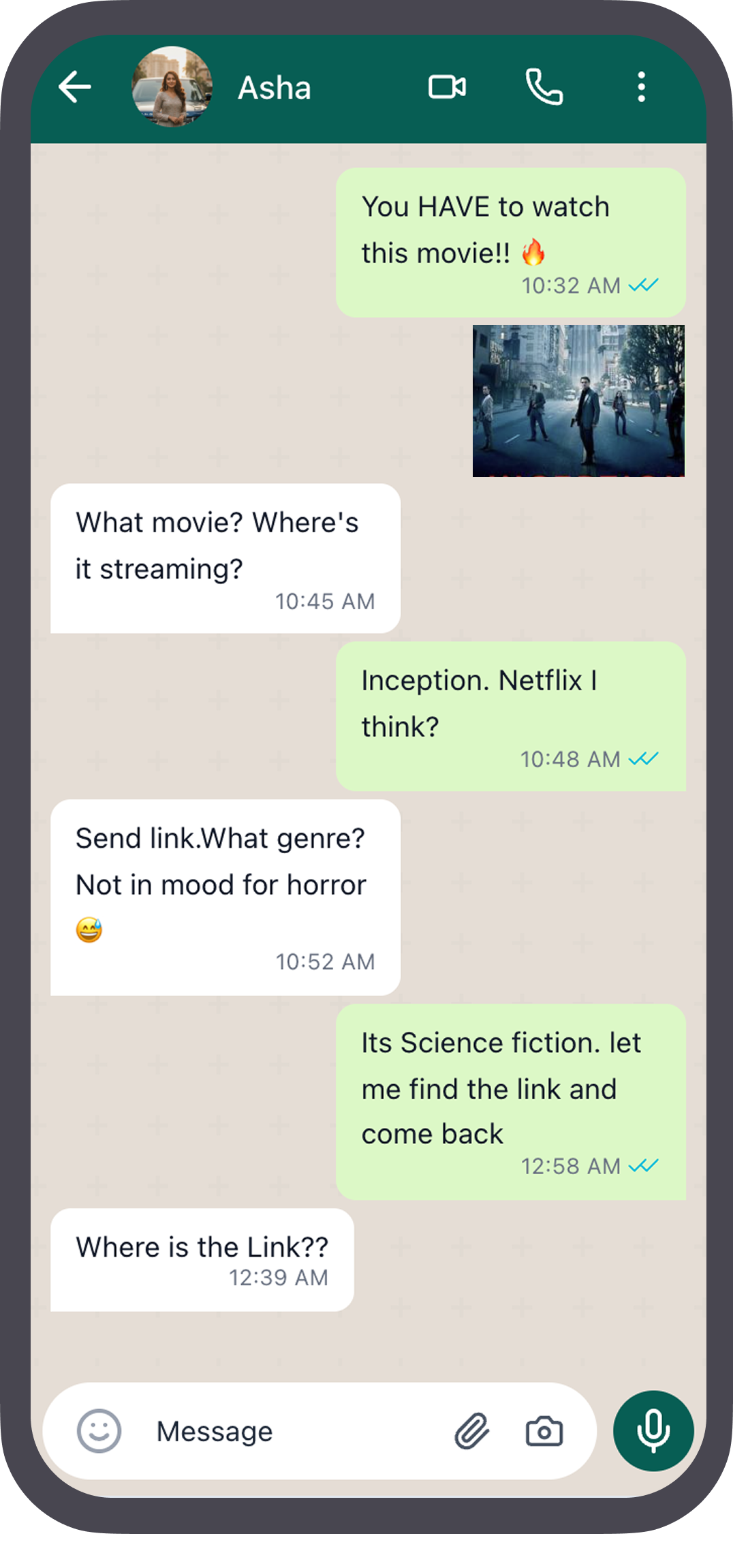Tap the back arrow to leave chat

(x=76, y=87)
